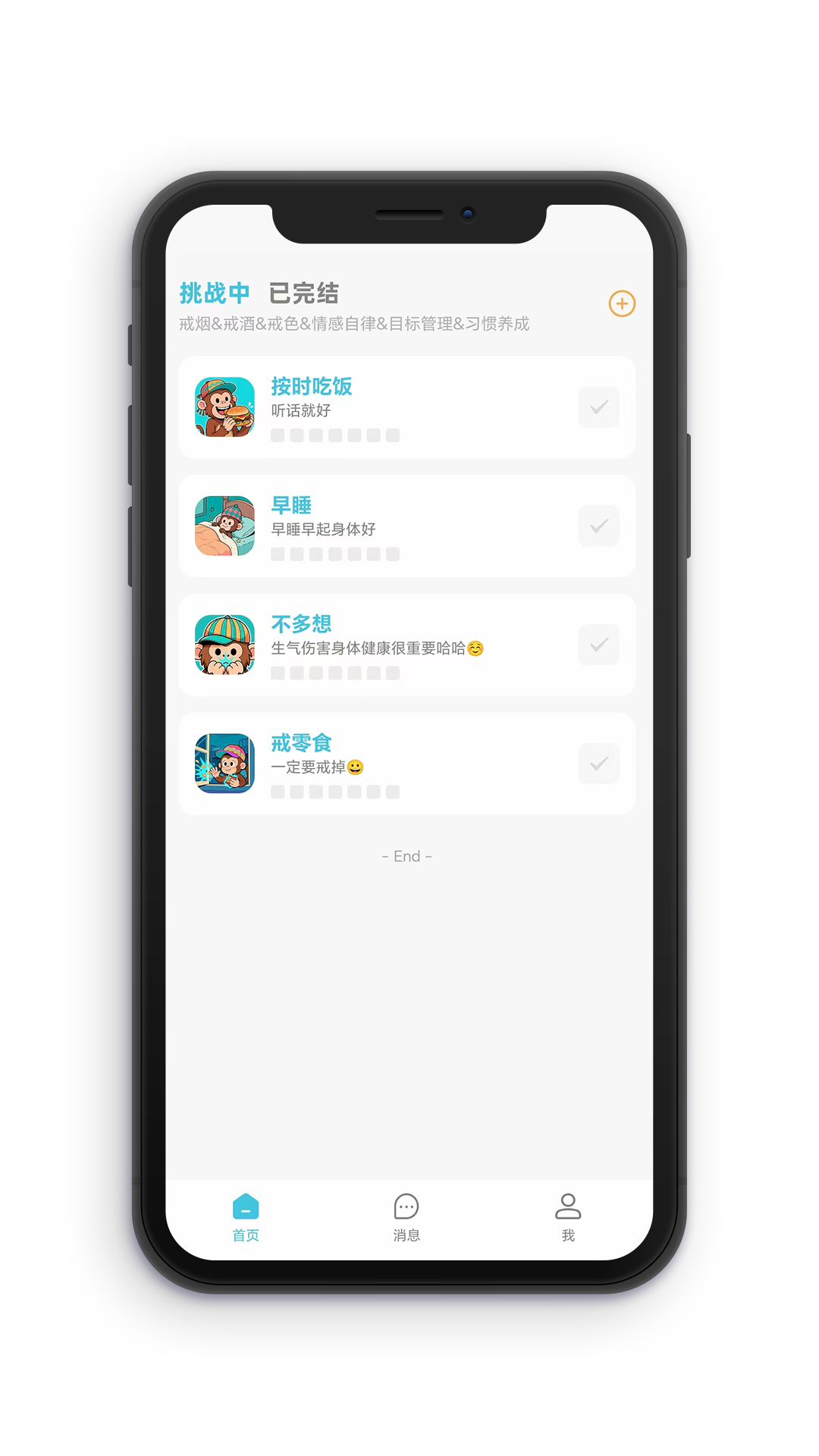The image size is (819, 1456).
Task: Mark 早睡 as done today
Action: tap(598, 526)
